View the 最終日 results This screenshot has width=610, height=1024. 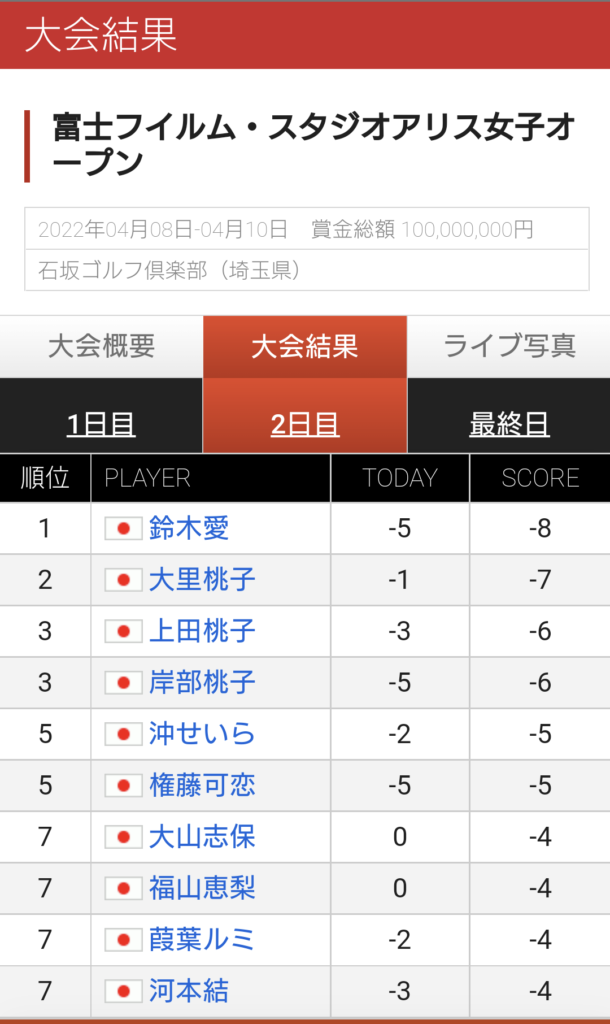click(509, 424)
